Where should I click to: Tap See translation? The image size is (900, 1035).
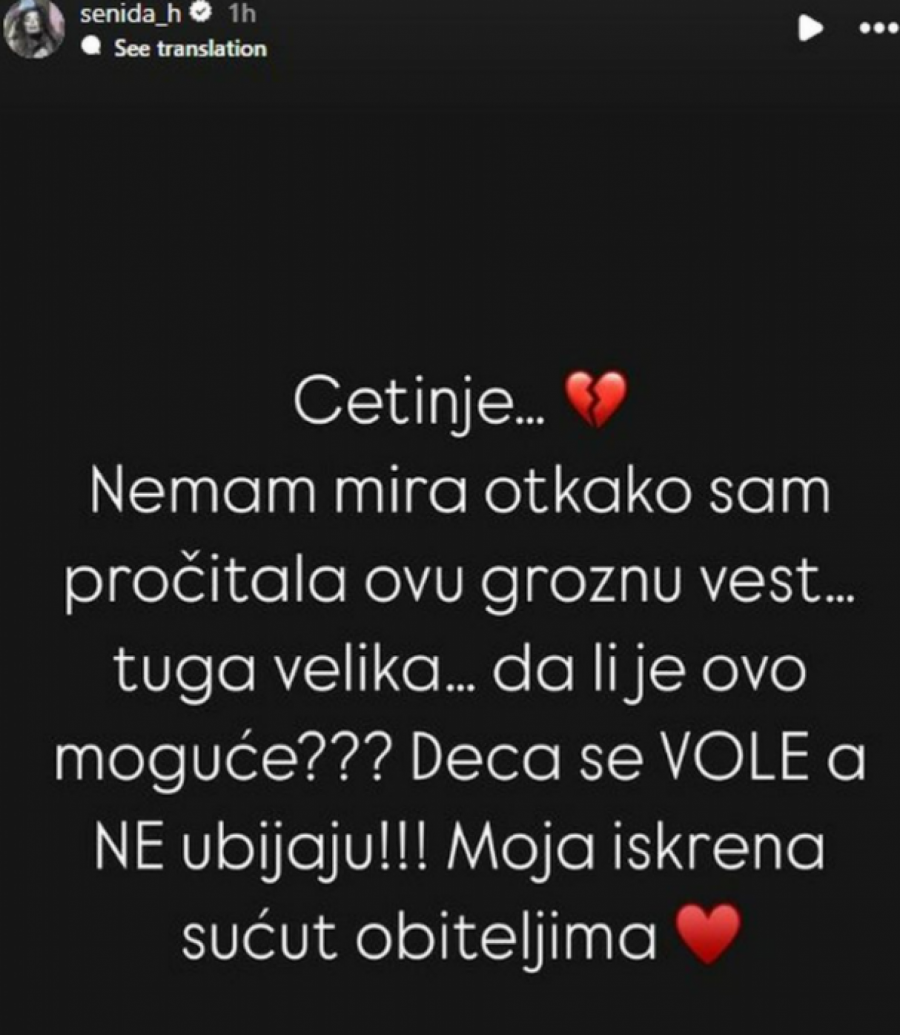189,48
